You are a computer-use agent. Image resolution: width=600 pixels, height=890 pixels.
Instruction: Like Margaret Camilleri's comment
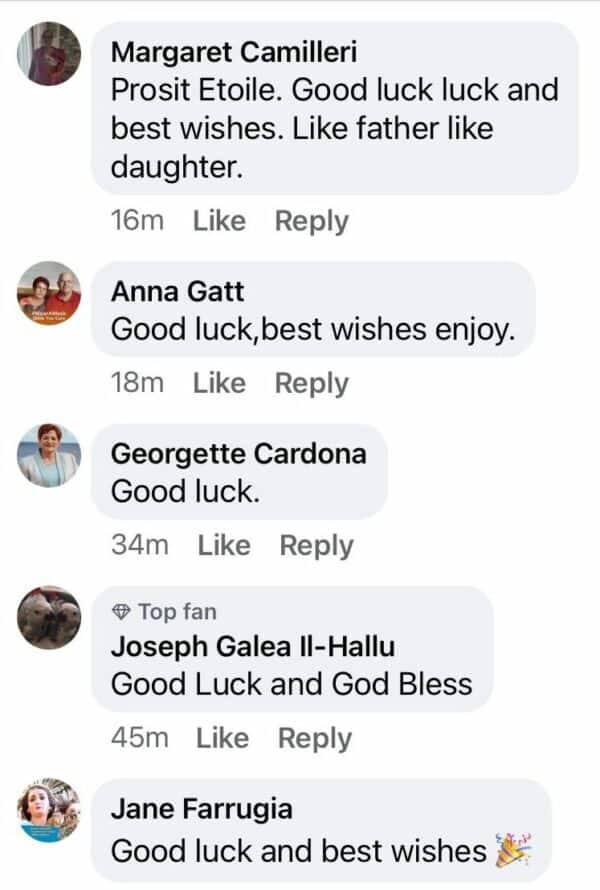[219, 221]
